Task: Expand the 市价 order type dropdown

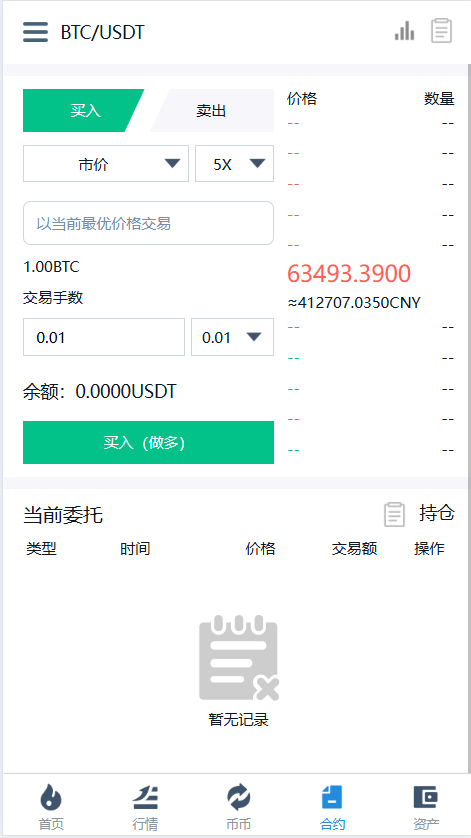Action: pyautogui.click(x=106, y=164)
